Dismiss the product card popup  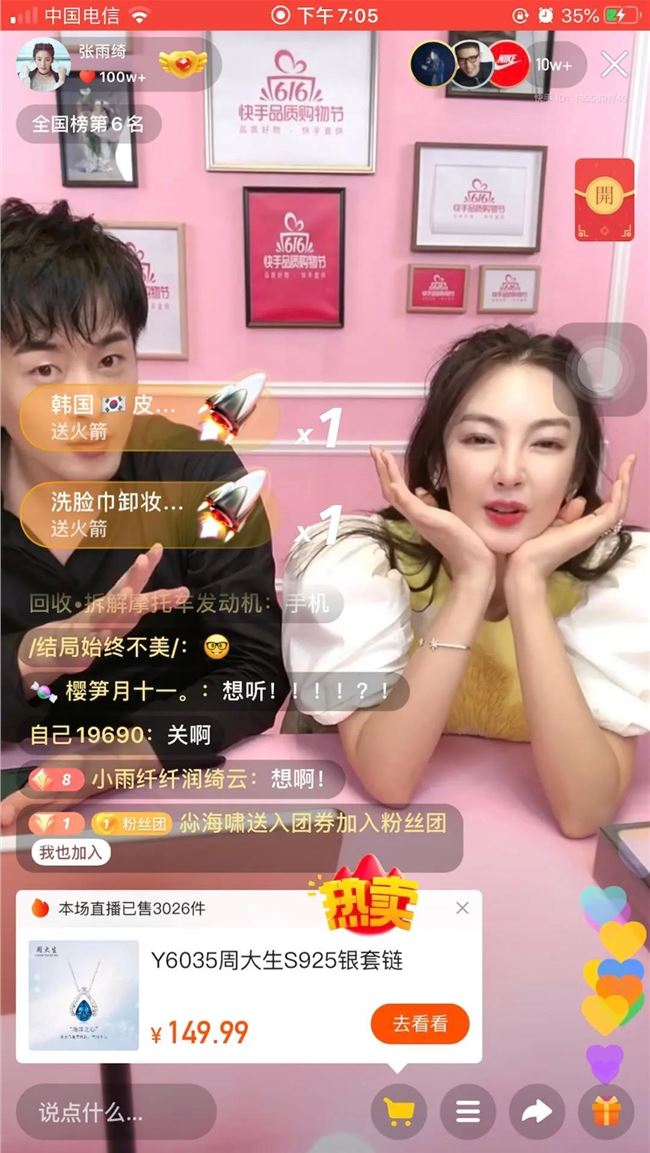coord(462,908)
